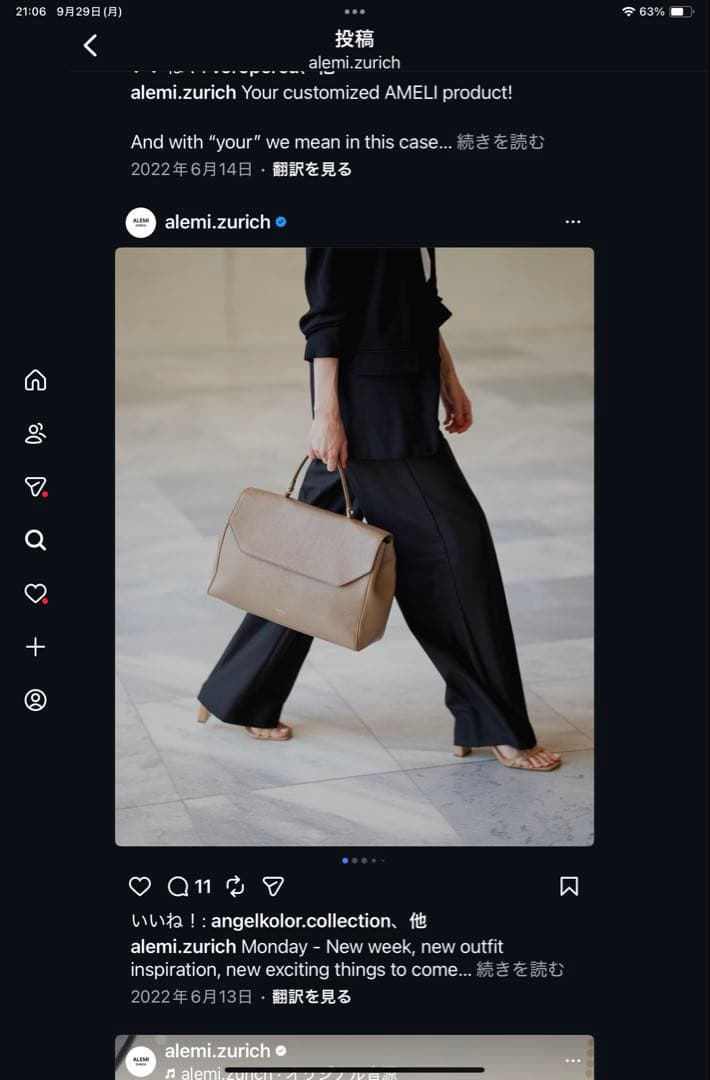Like the handbag post
710x1080 pixels.
pyautogui.click(x=140, y=886)
